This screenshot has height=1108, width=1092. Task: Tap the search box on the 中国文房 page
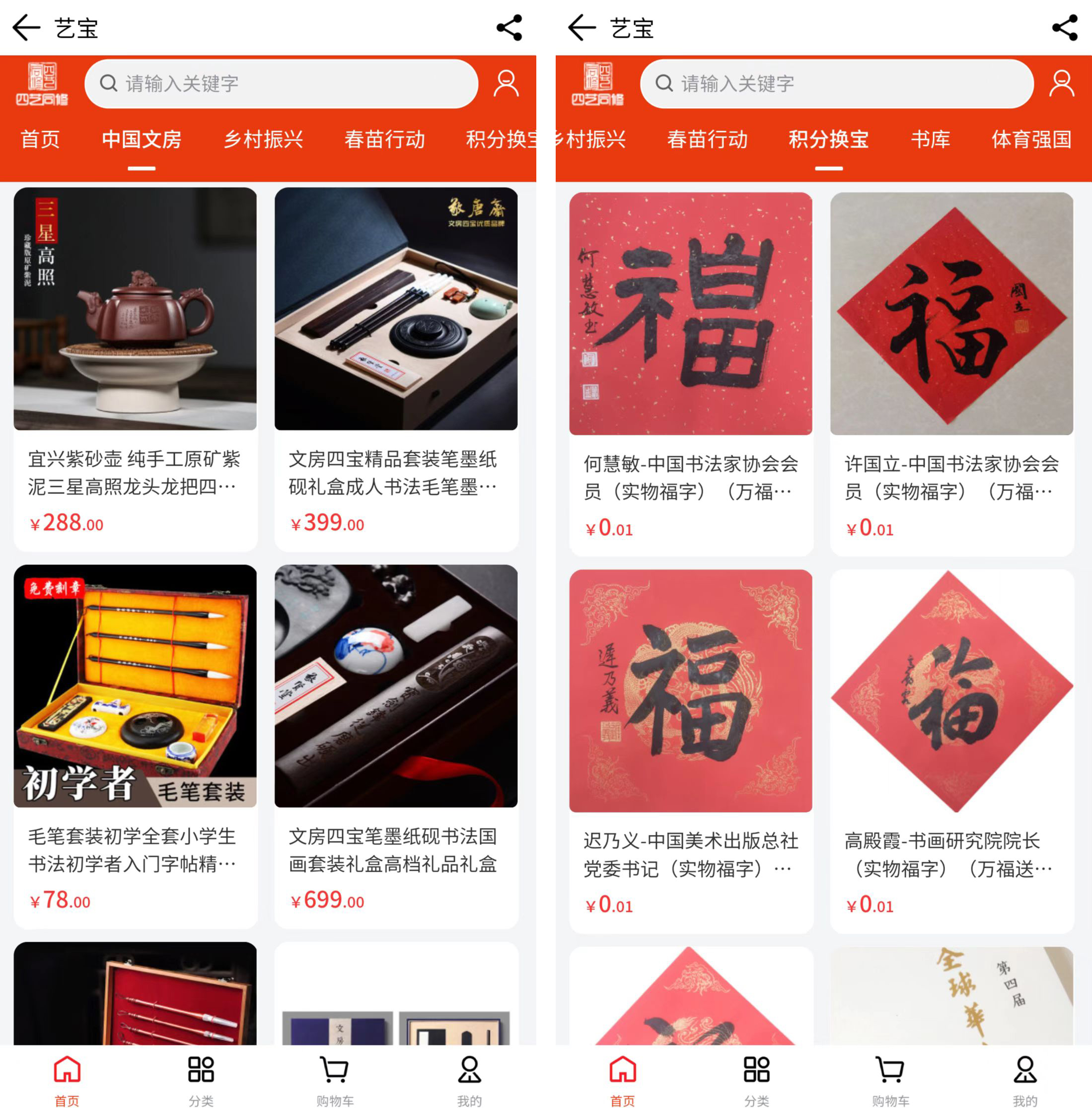pyautogui.click(x=281, y=84)
